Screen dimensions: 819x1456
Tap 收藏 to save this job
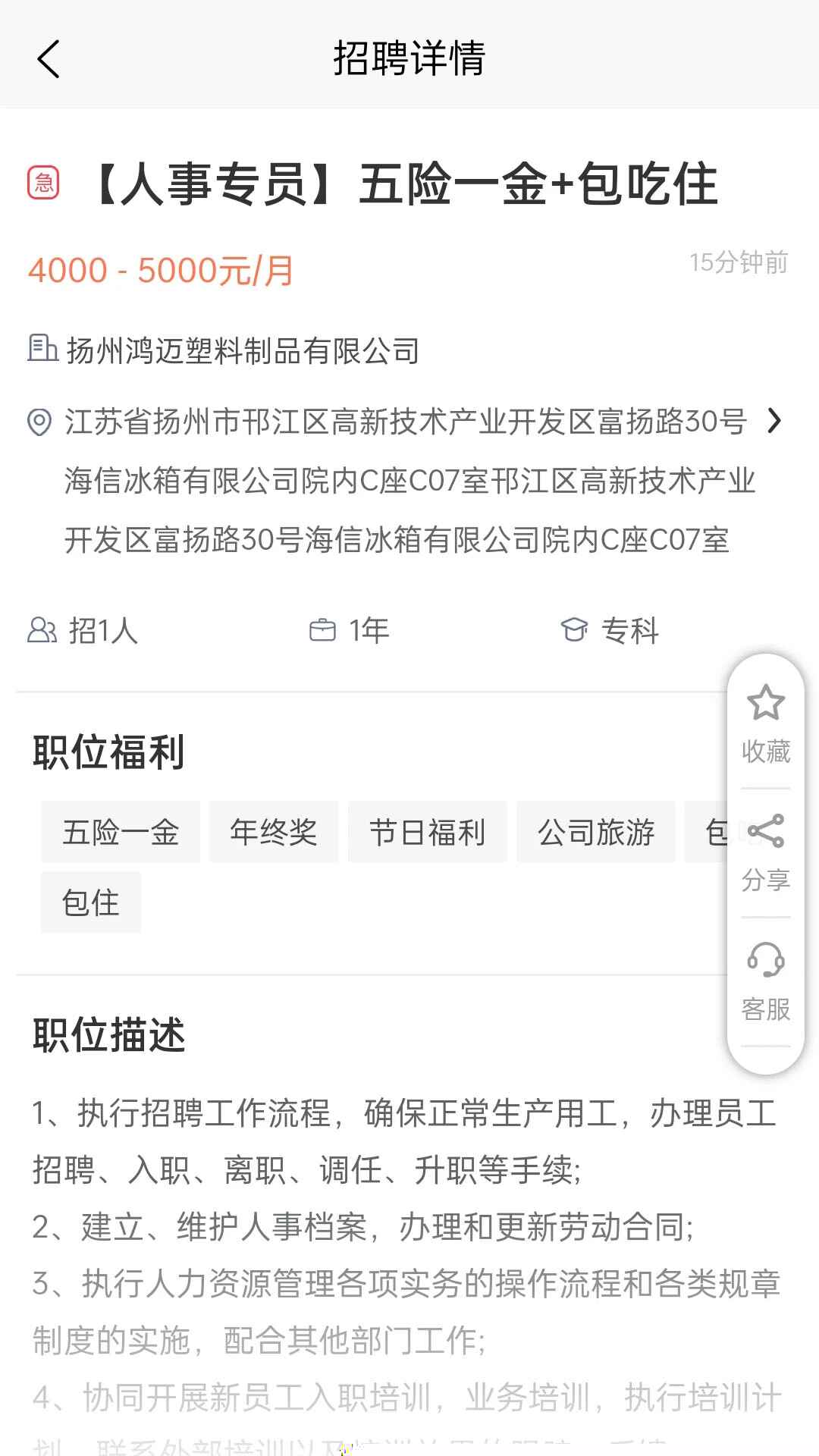point(765,724)
